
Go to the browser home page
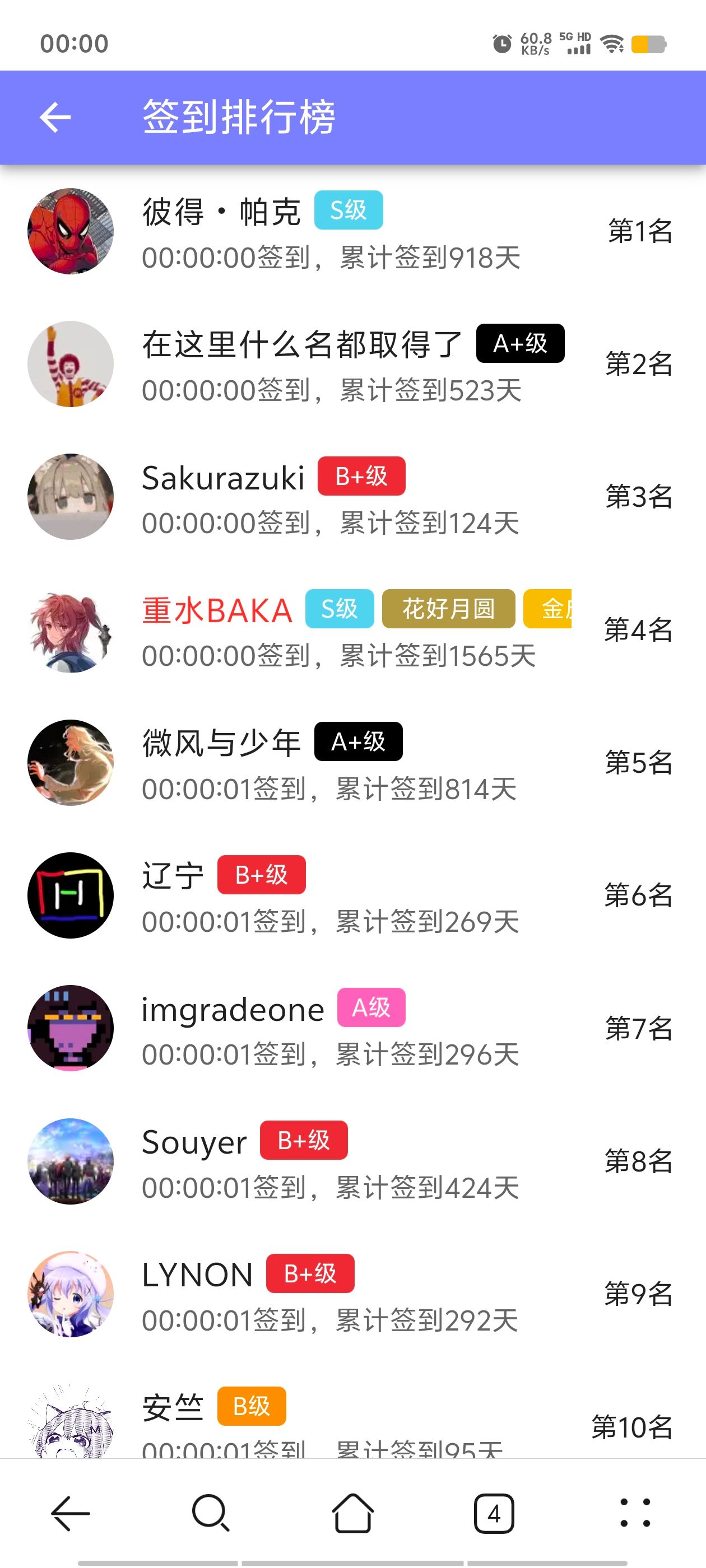[x=352, y=1513]
